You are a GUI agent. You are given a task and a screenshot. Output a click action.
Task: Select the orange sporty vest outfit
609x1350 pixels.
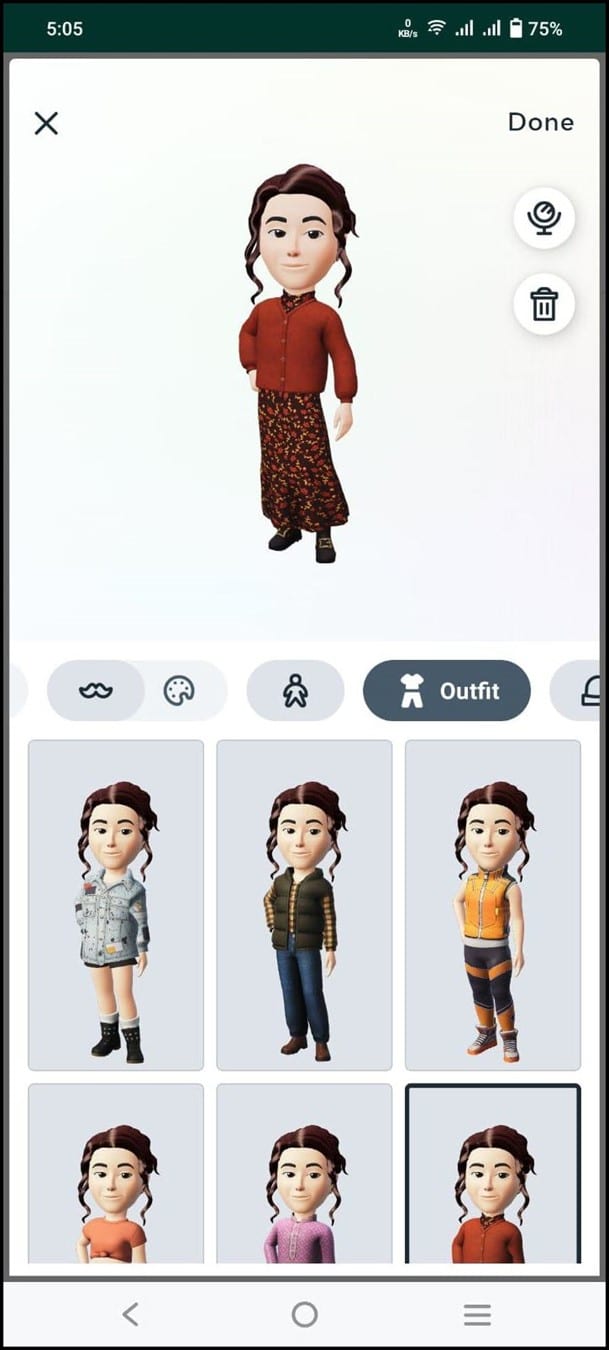point(493,905)
